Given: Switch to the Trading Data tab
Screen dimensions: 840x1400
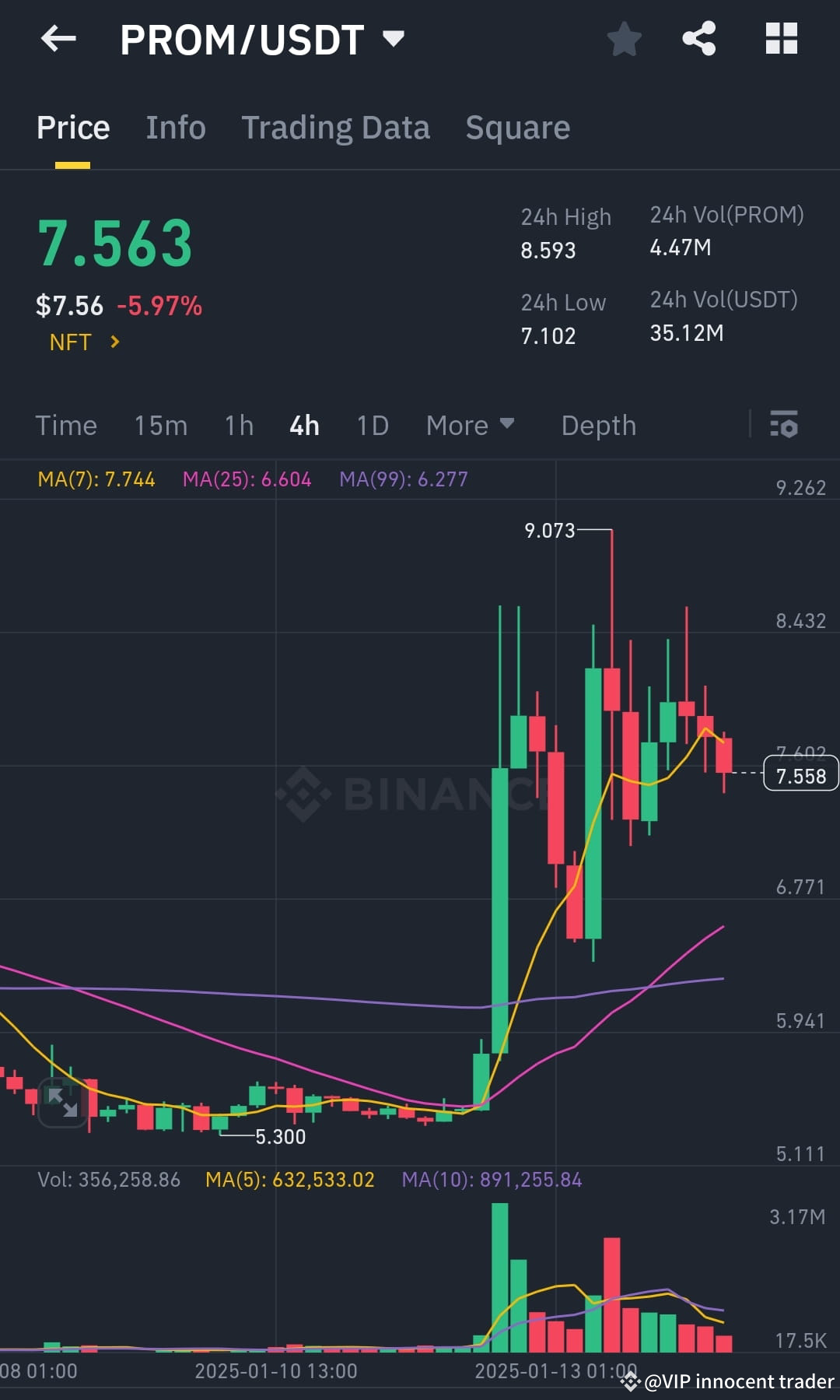Looking at the screenshot, I should (336, 127).
